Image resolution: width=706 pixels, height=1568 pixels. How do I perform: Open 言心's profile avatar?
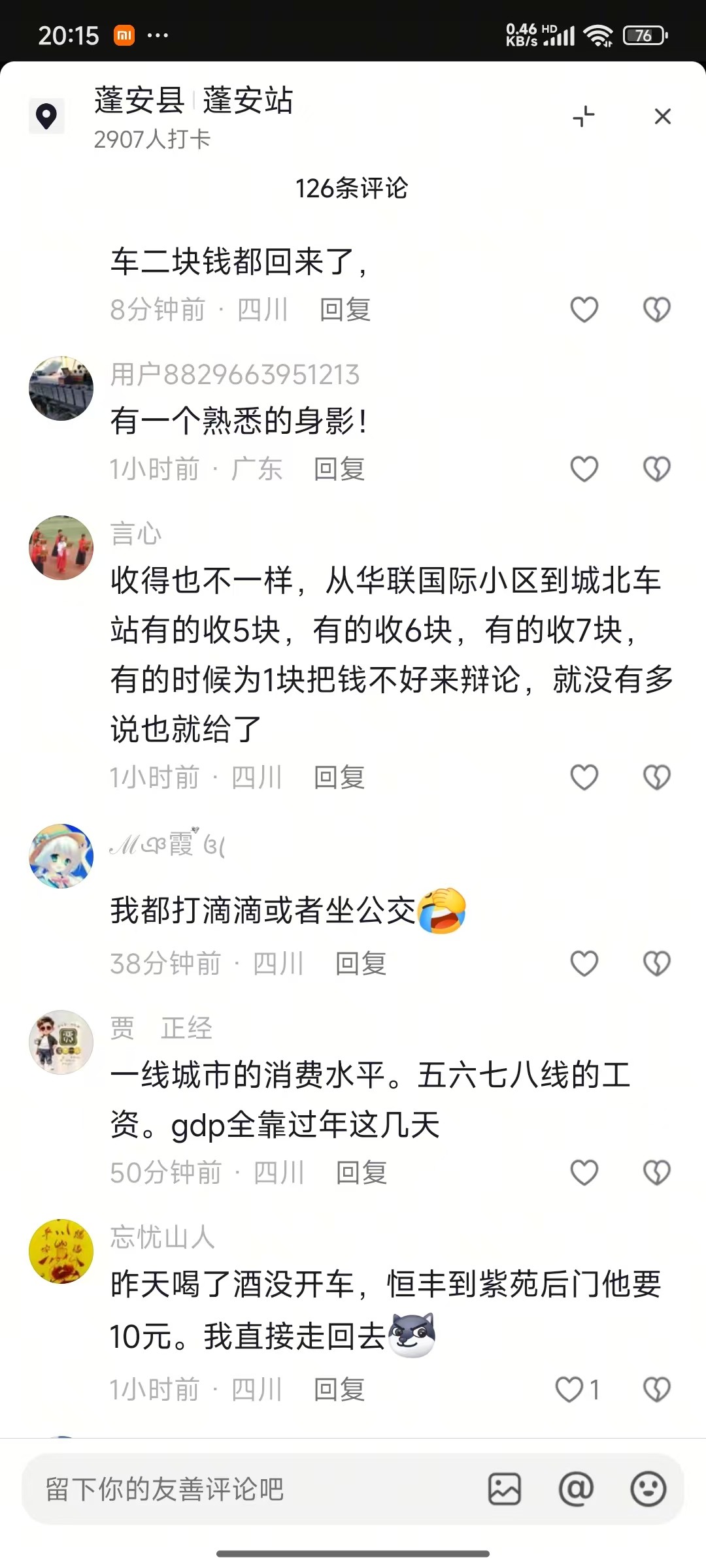tap(61, 547)
